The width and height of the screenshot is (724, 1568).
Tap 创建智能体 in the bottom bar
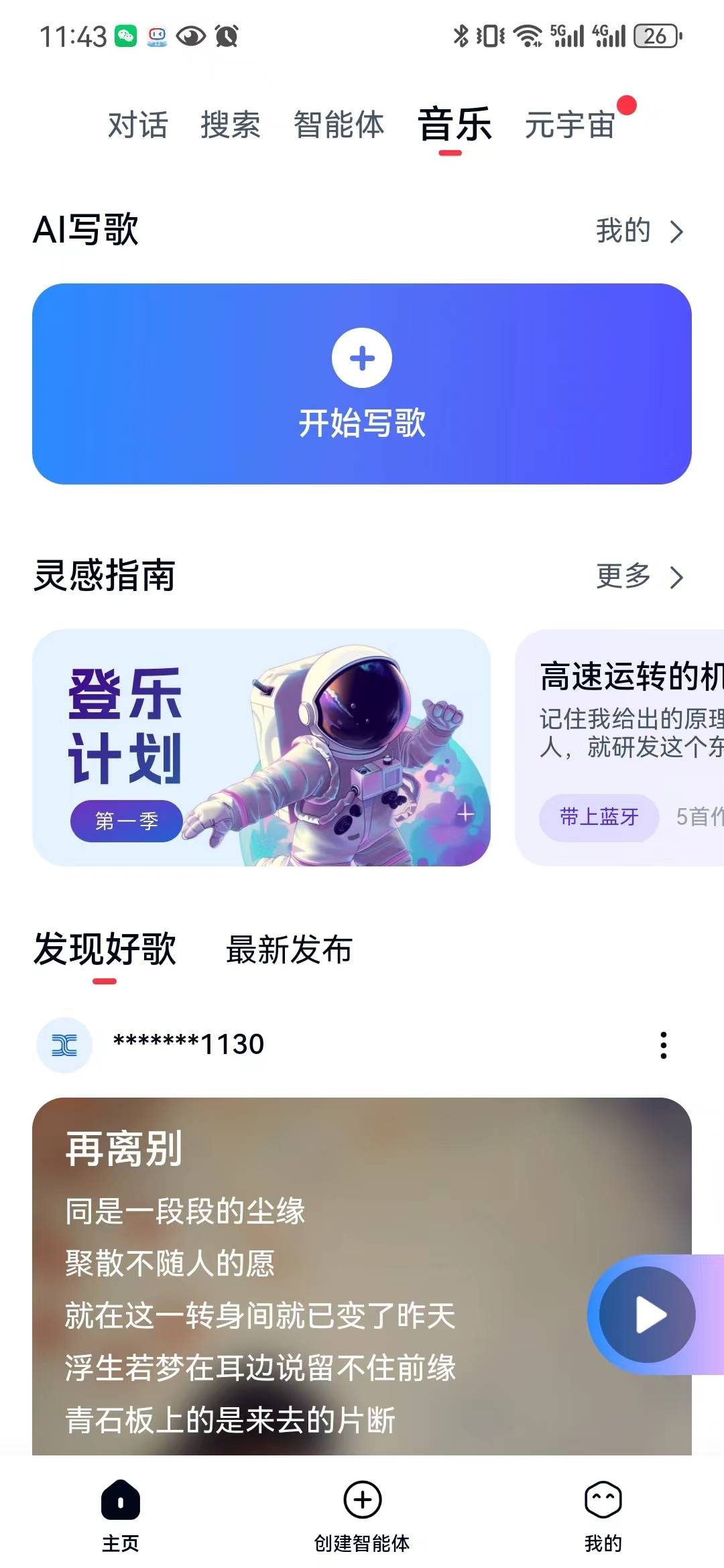[362, 1512]
